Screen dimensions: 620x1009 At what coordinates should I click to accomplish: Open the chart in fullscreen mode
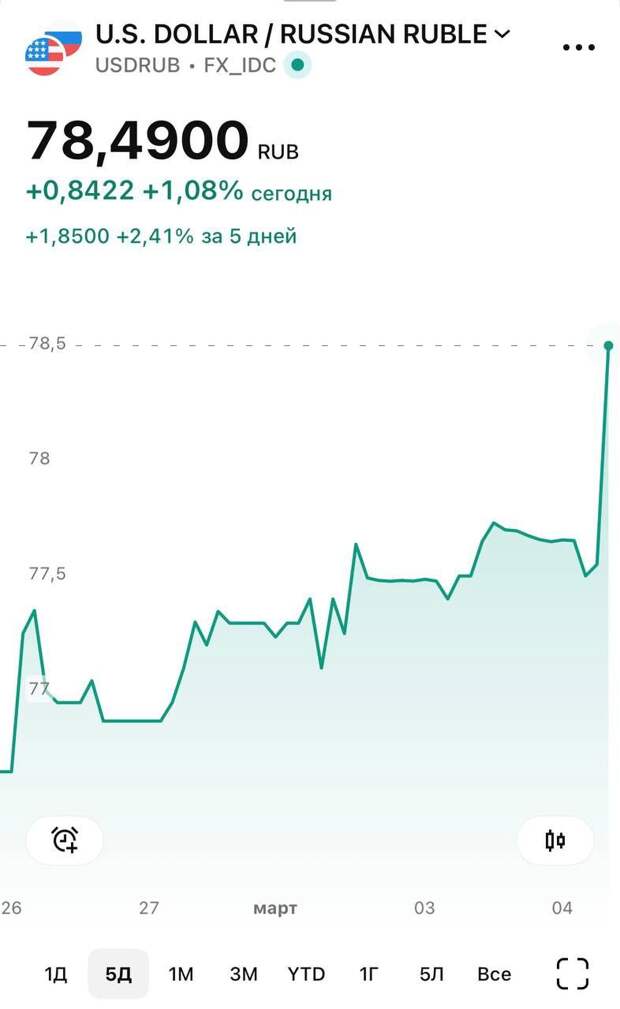[572, 973]
